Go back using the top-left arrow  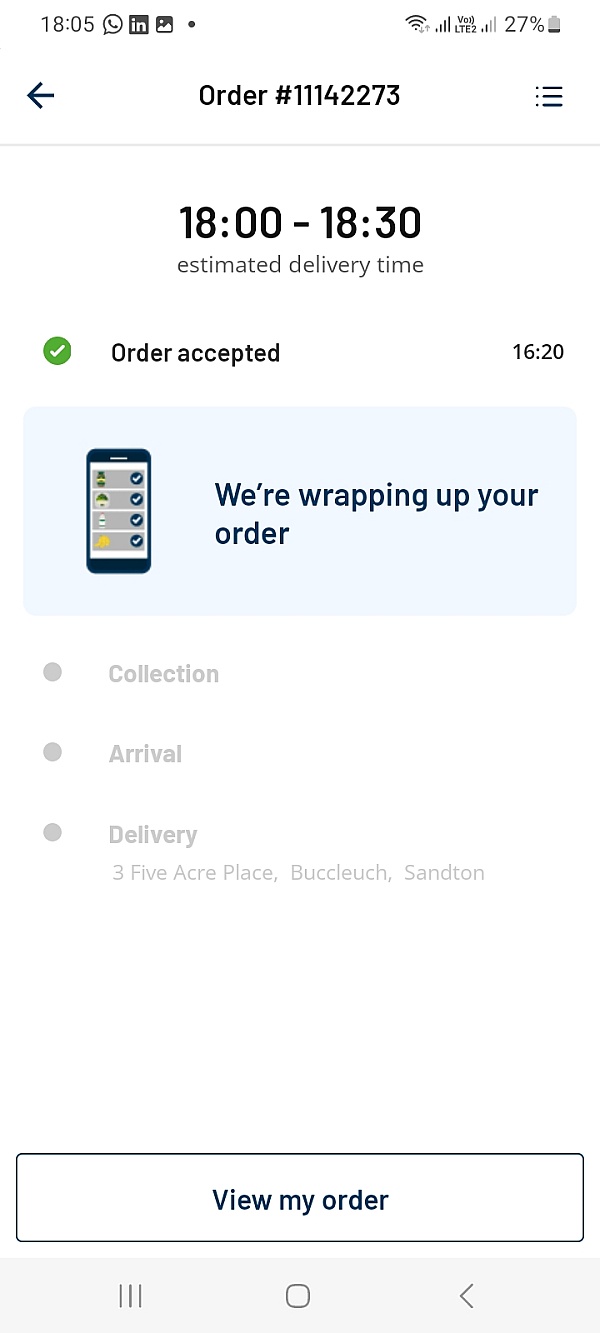[40, 95]
